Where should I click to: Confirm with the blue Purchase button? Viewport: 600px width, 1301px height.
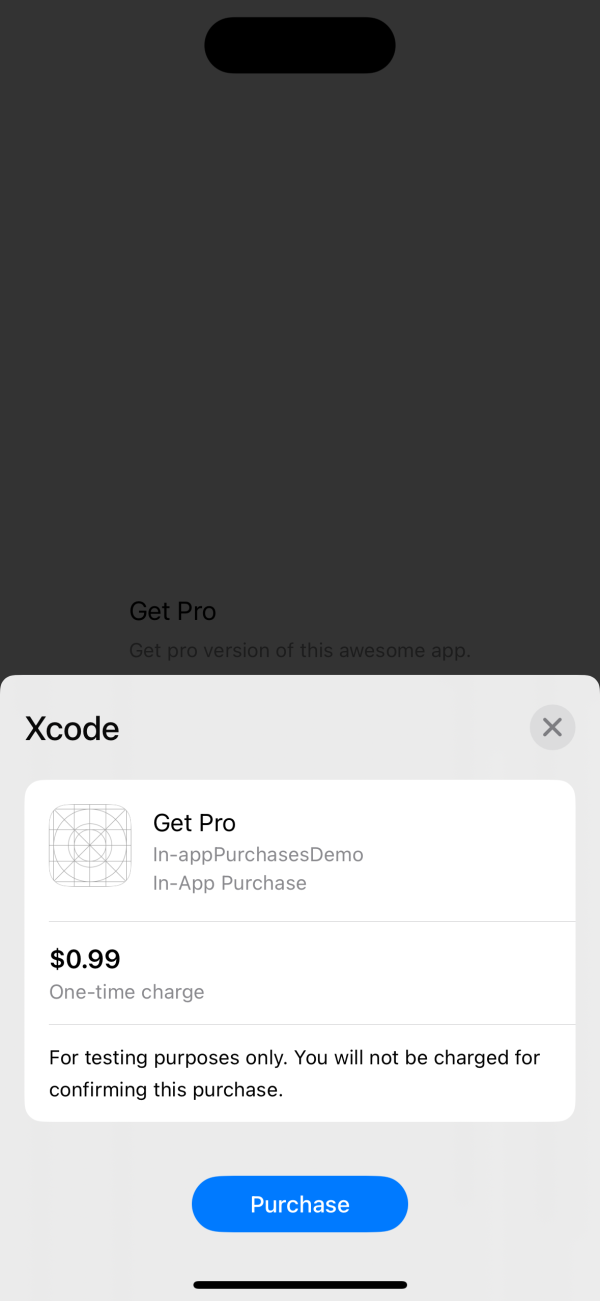coord(300,1204)
